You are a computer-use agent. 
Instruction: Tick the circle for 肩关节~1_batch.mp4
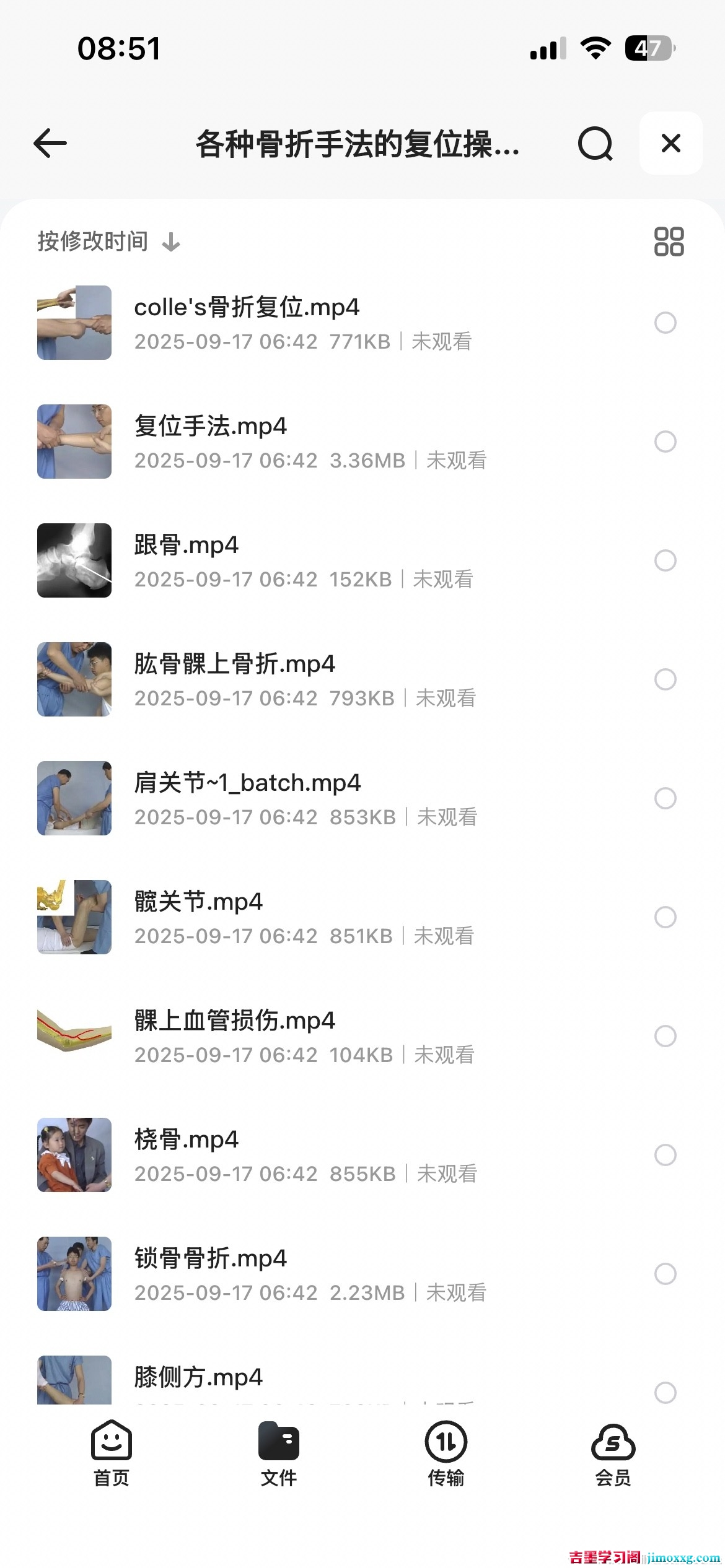pyautogui.click(x=665, y=798)
